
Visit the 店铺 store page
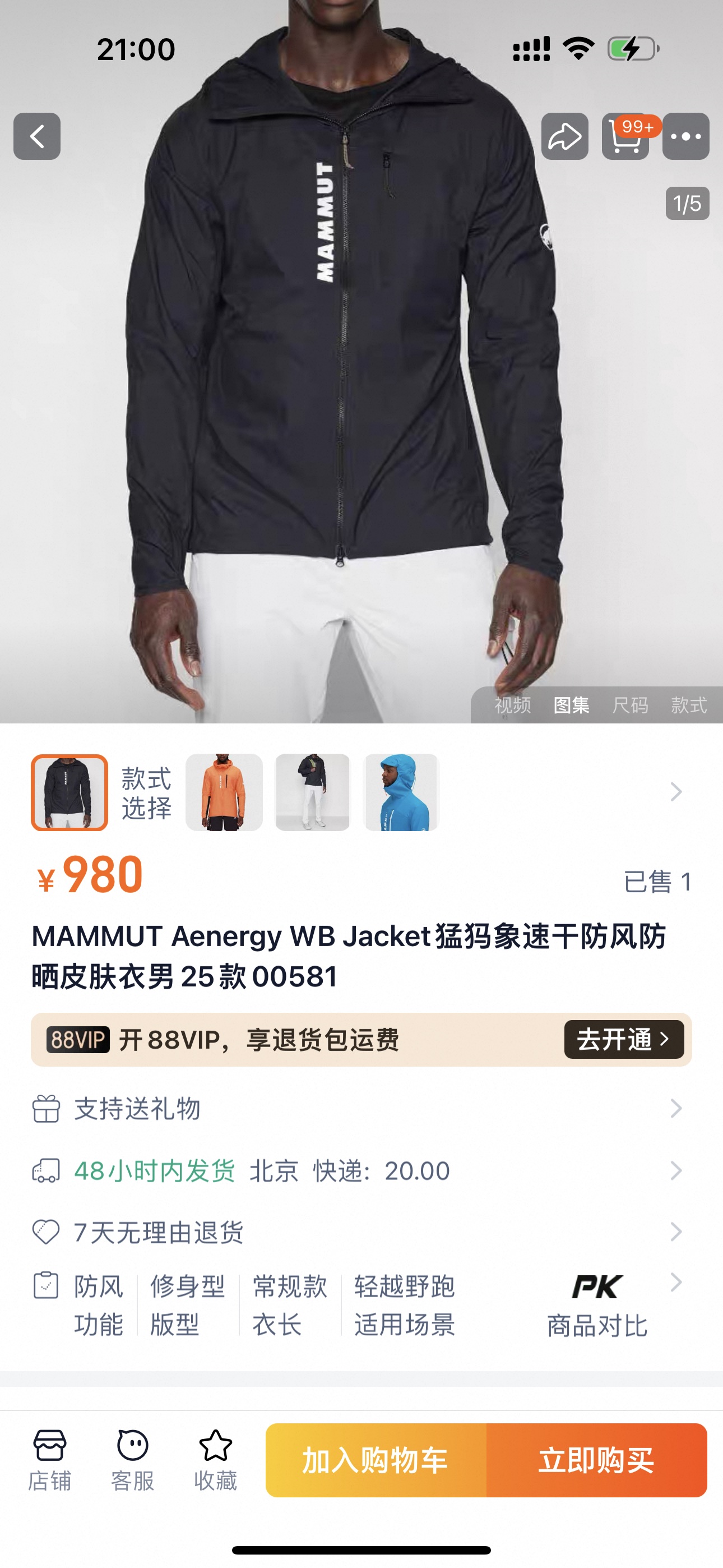(x=50, y=1460)
